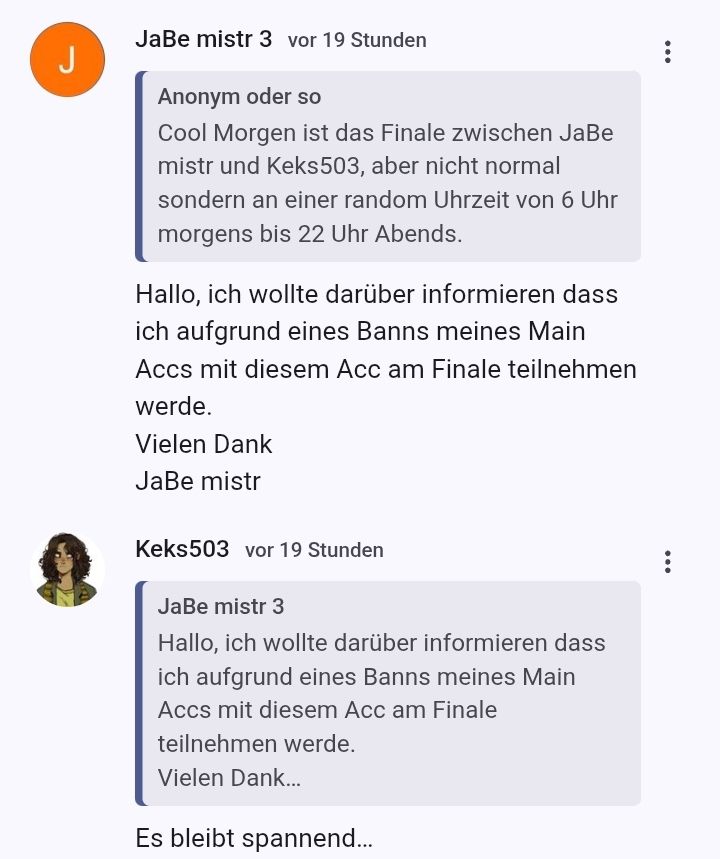Viewport: 720px width, 859px height.
Task: Jump to quoted comment from Anonym oder so
Action: pos(388,166)
